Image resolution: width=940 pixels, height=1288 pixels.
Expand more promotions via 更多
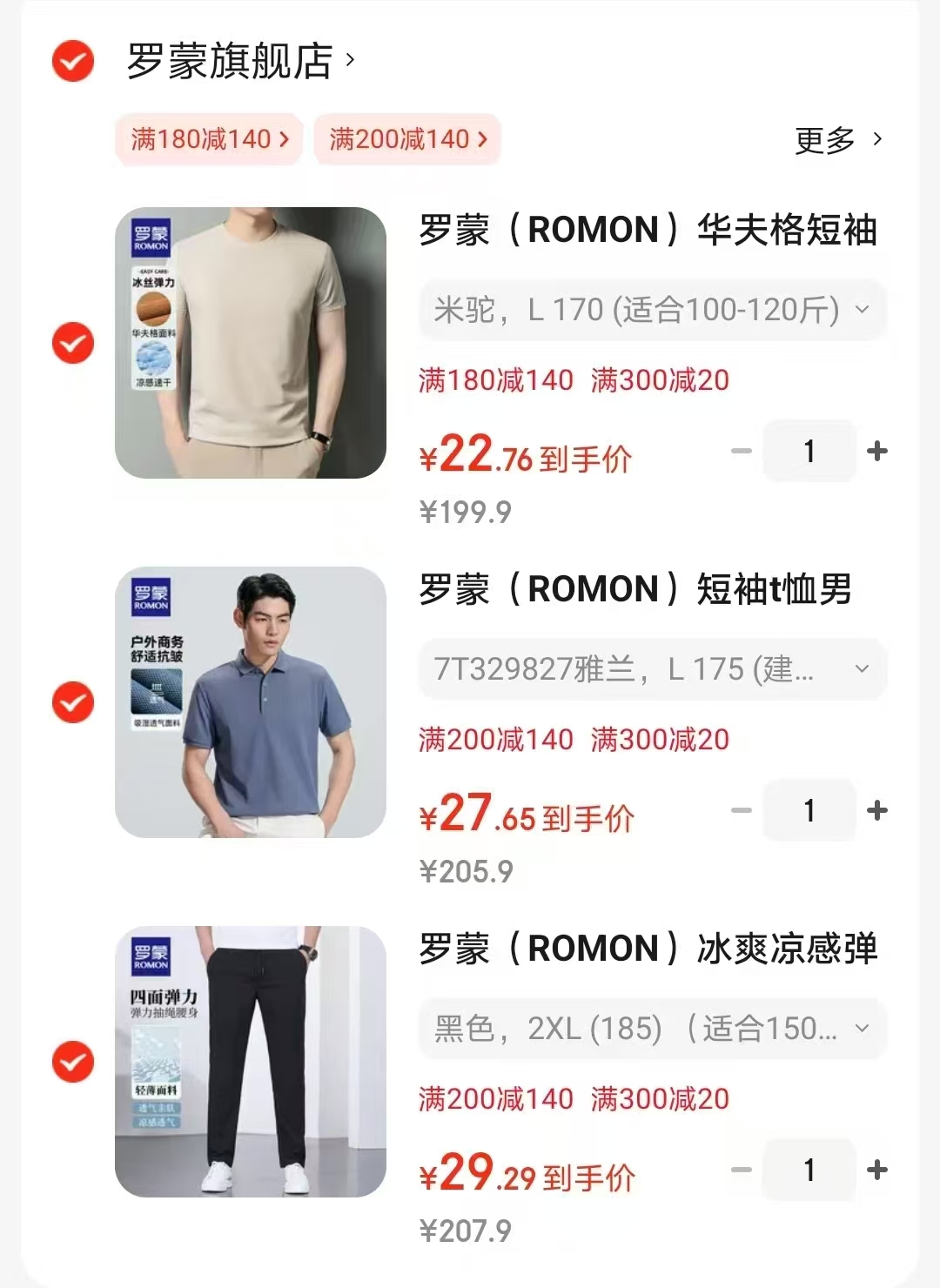(x=836, y=139)
